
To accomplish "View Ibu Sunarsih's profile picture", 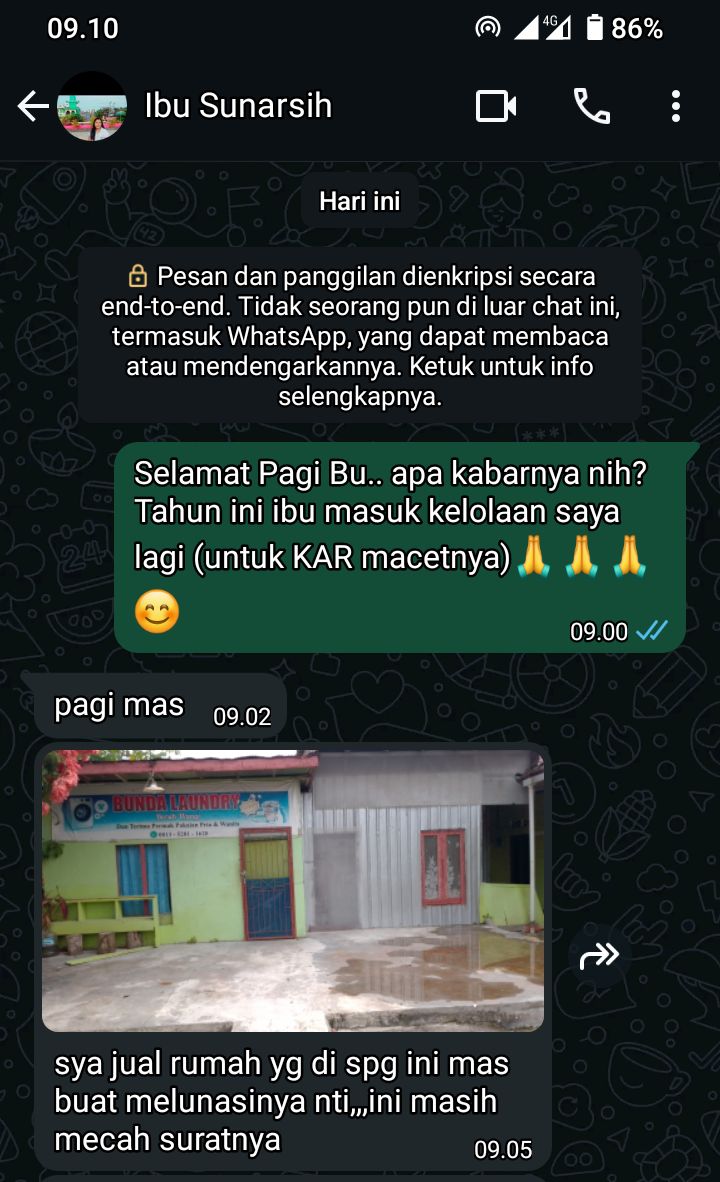I will (92, 106).
